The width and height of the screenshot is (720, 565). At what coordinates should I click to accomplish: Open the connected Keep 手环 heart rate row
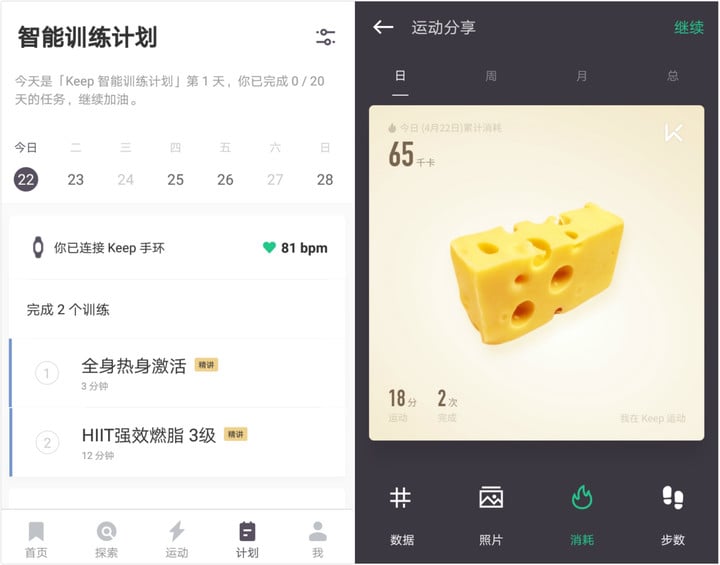point(177,247)
